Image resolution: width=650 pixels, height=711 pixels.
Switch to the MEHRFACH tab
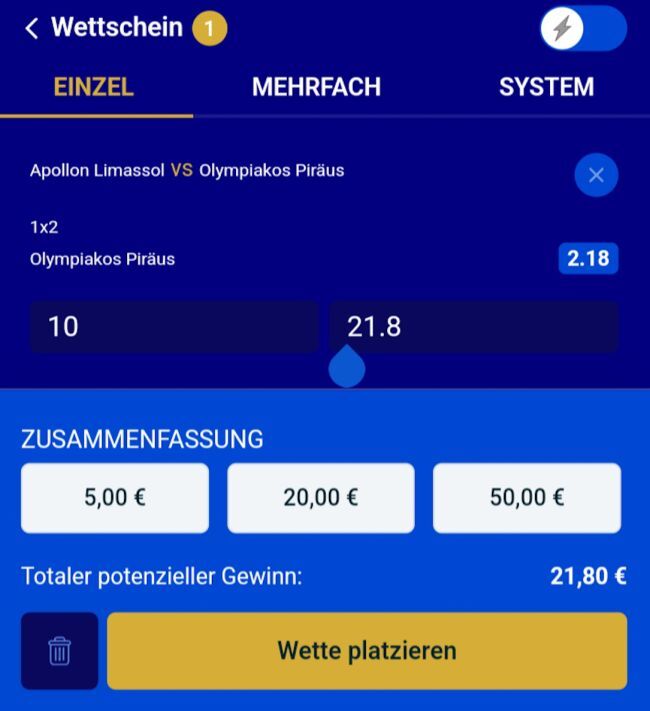tap(316, 87)
